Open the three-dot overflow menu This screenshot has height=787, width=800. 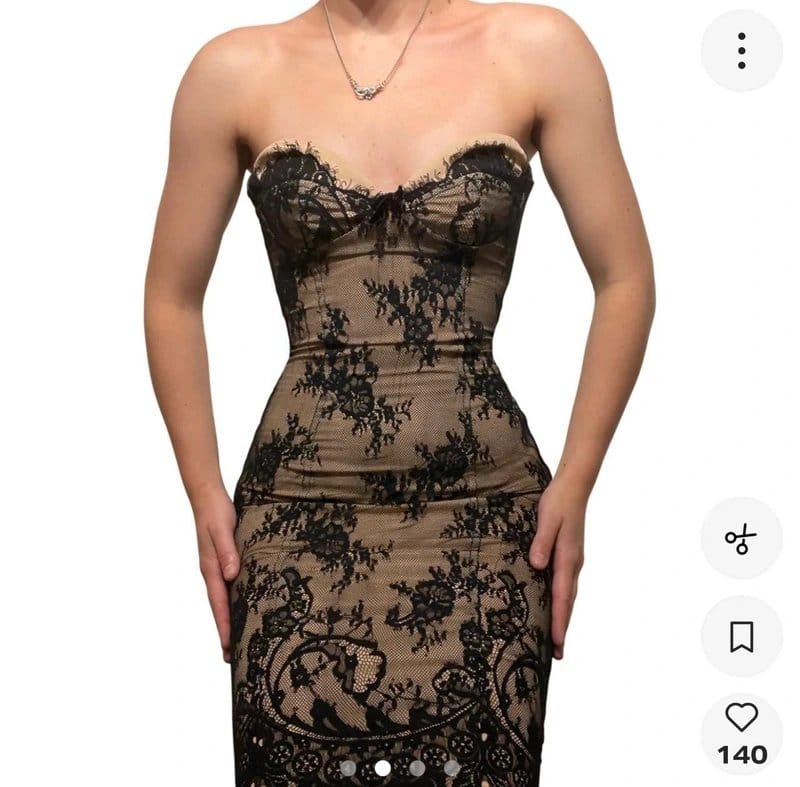[x=741, y=51]
